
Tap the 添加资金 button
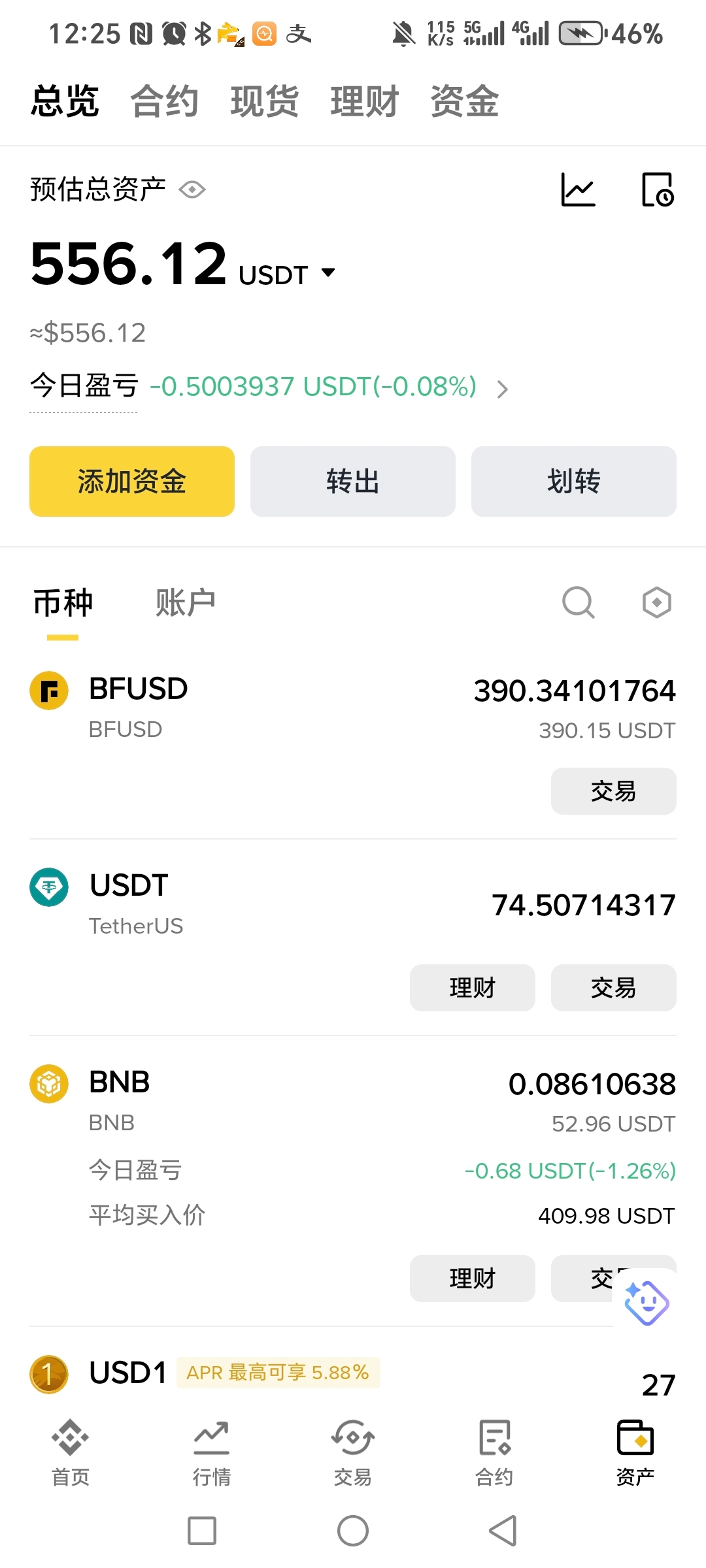coord(132,482)
